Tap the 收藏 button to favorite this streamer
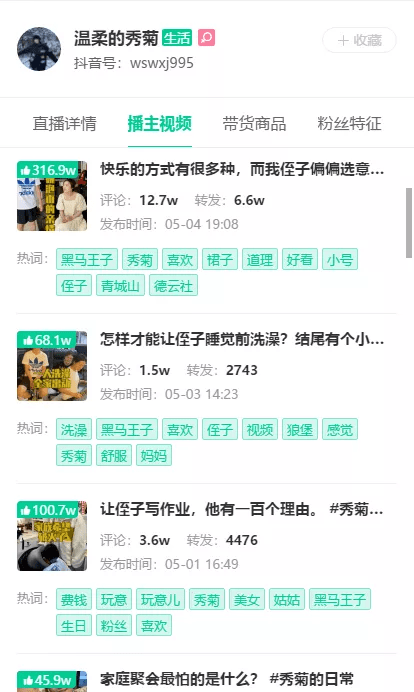 click(359, 40)
